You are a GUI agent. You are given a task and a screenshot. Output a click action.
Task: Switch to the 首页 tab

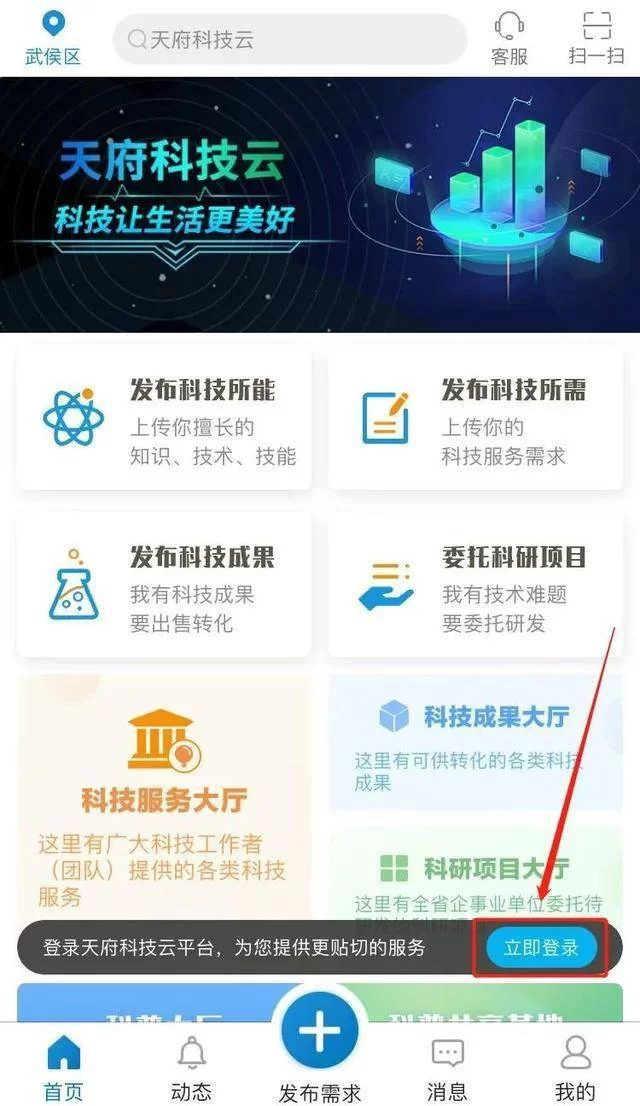[64, 1067]
